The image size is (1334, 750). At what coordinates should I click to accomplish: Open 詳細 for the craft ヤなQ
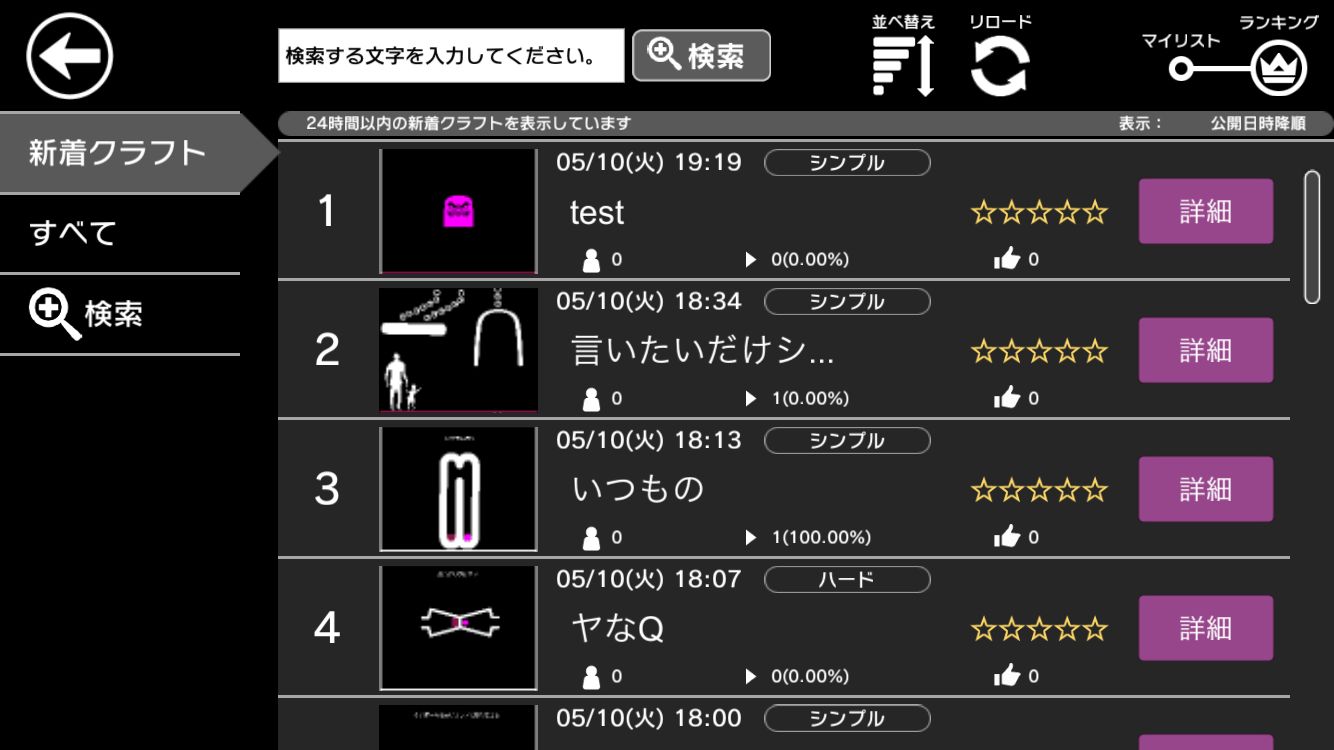click(1205, 628)
